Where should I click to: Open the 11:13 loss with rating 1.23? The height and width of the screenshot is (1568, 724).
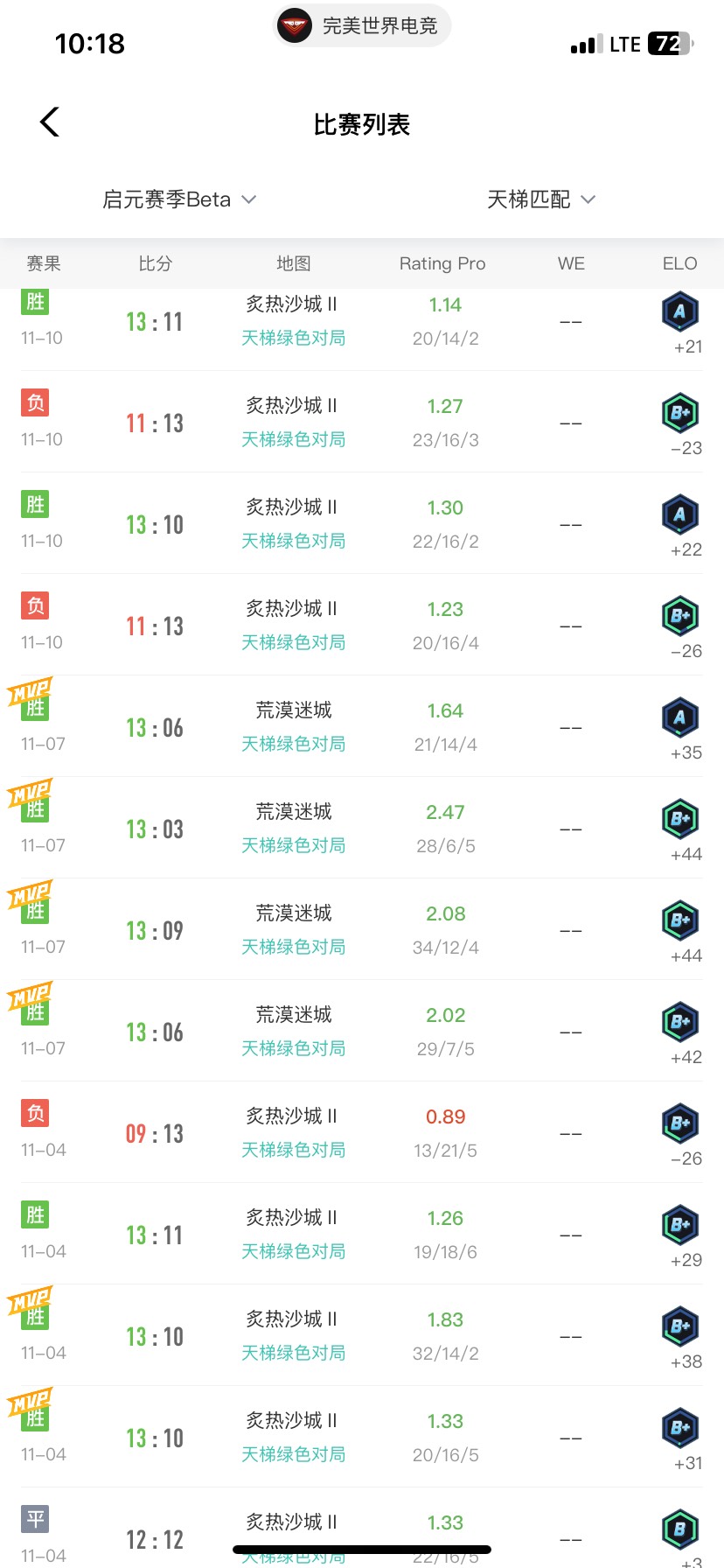coord(362,625)
